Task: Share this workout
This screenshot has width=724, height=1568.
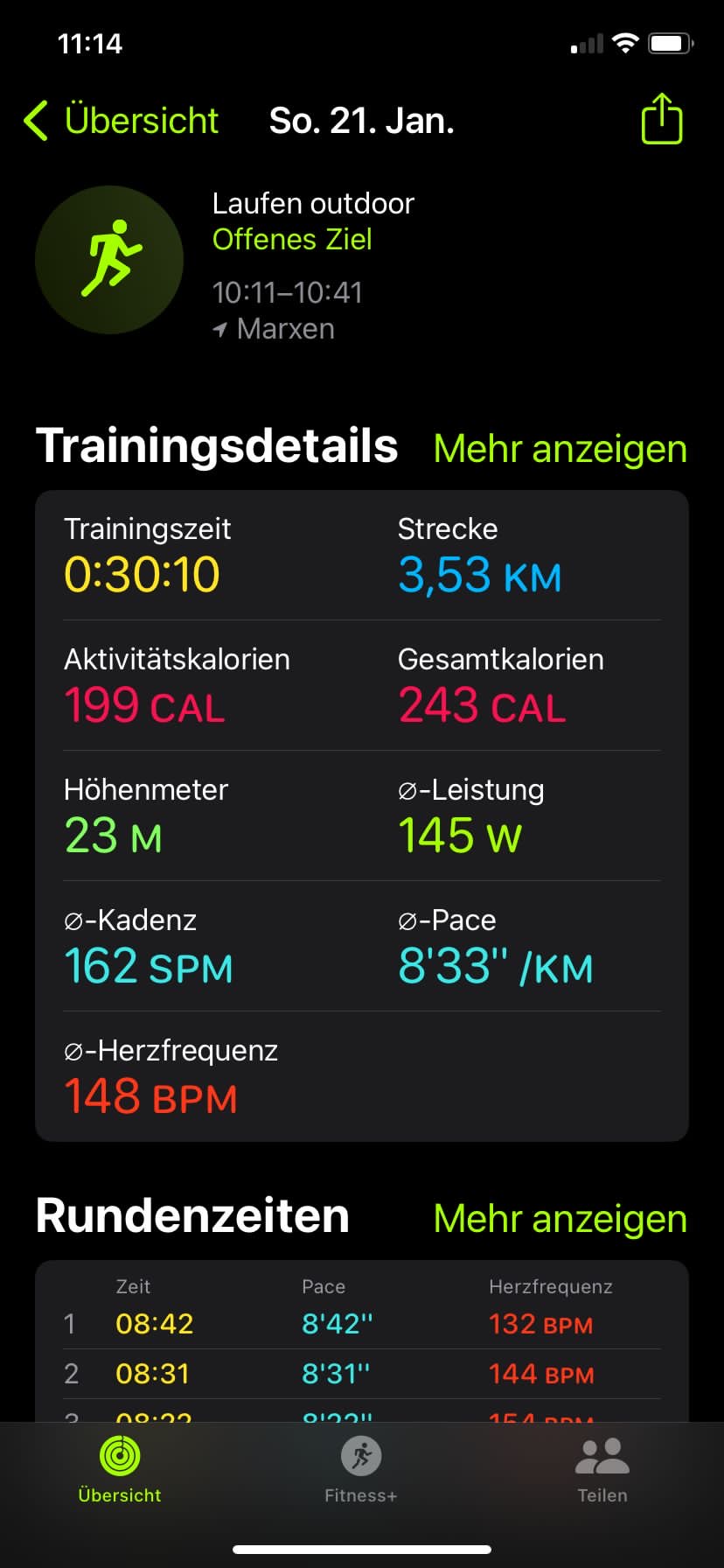Action: (661, 120)
